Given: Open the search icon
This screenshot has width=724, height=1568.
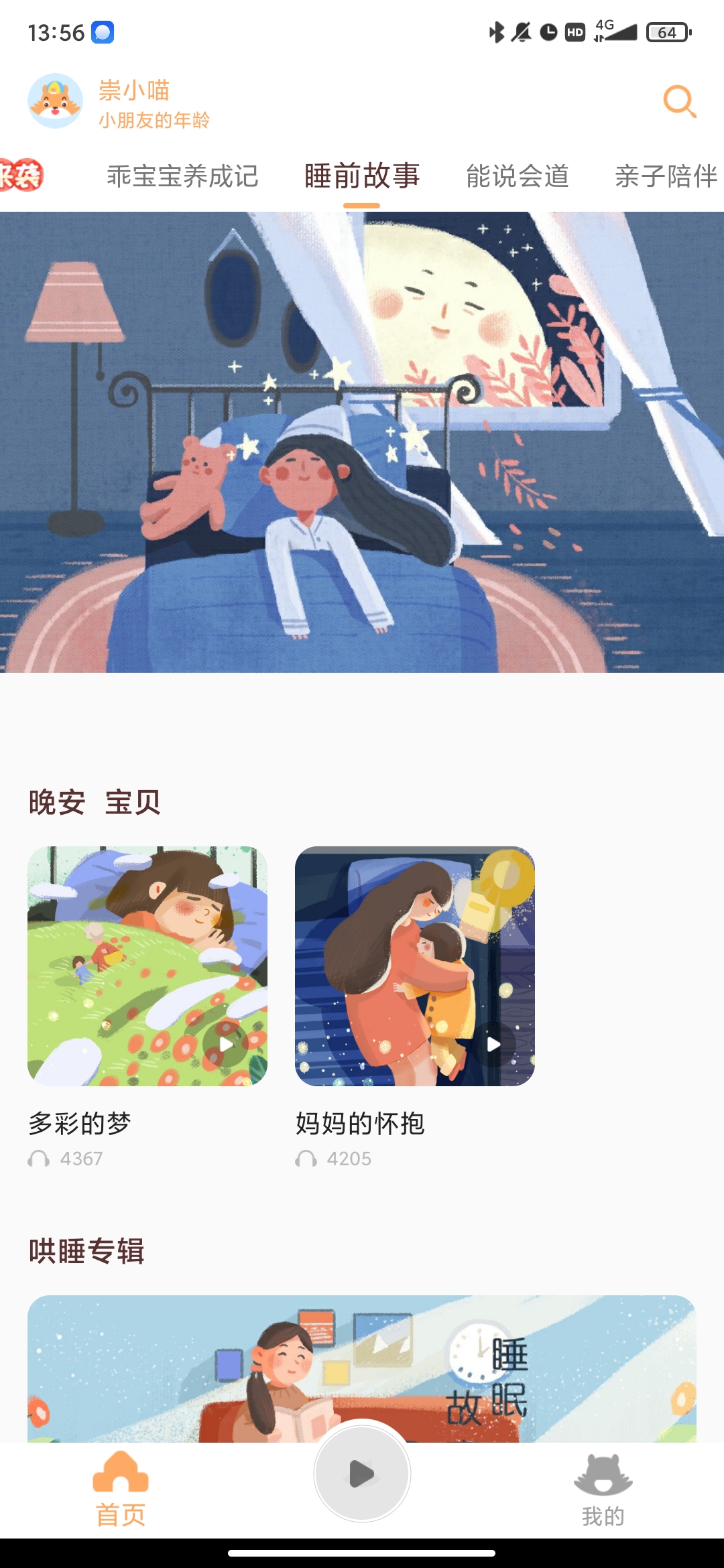Looking at the screenshot, I should [x=679, y=102].
